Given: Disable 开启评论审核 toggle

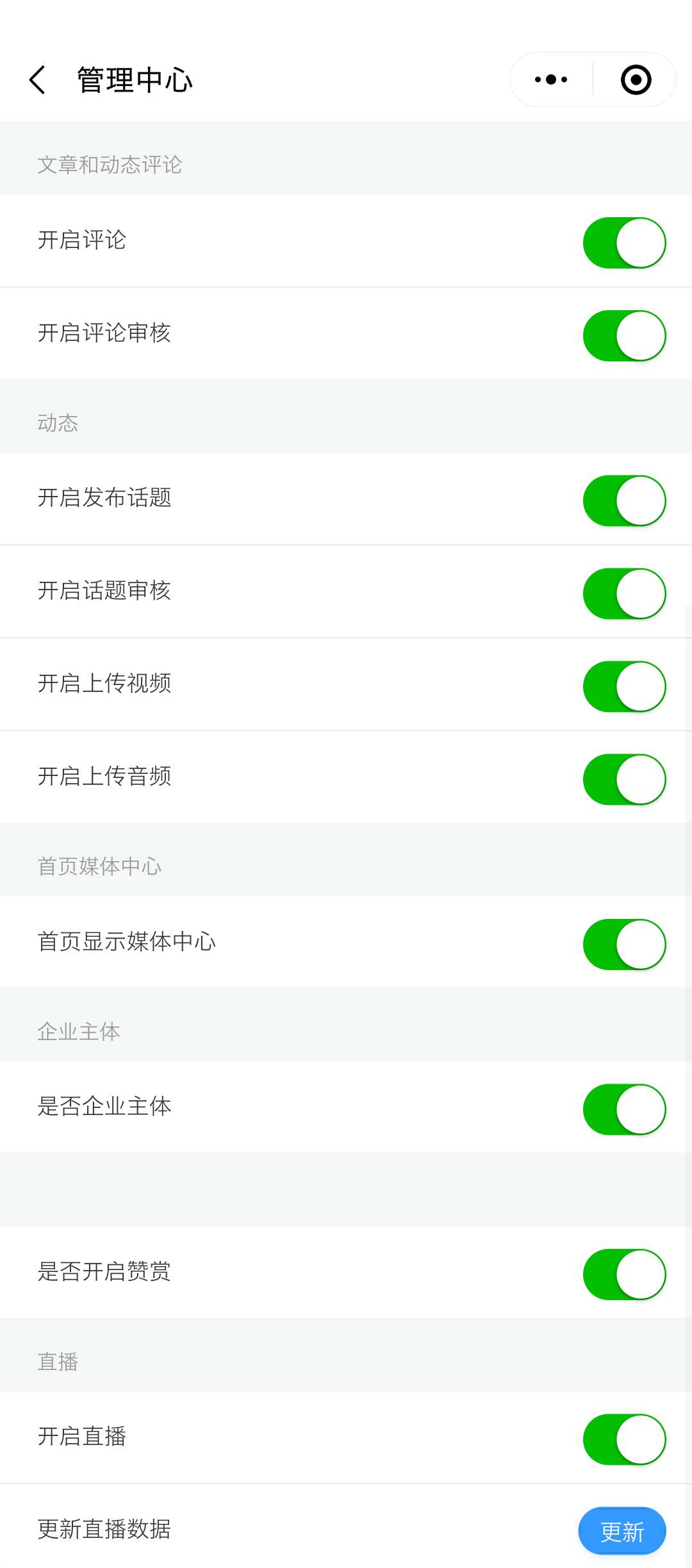Looking at the screenshot, I should (624, 336).
